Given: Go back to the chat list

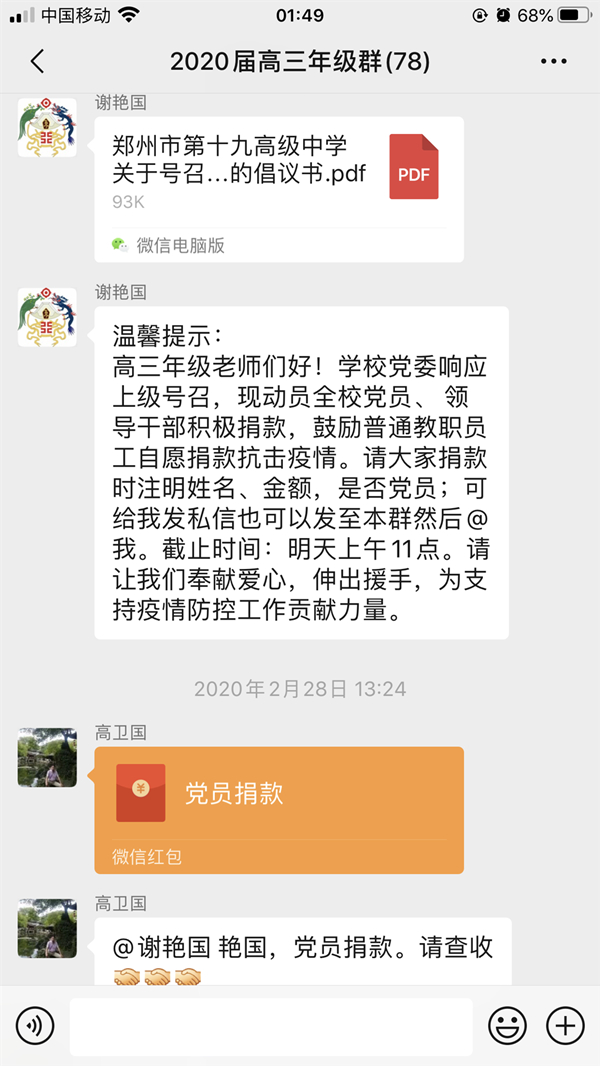Looking at the screenshot, I should click(x=37, y=62).
